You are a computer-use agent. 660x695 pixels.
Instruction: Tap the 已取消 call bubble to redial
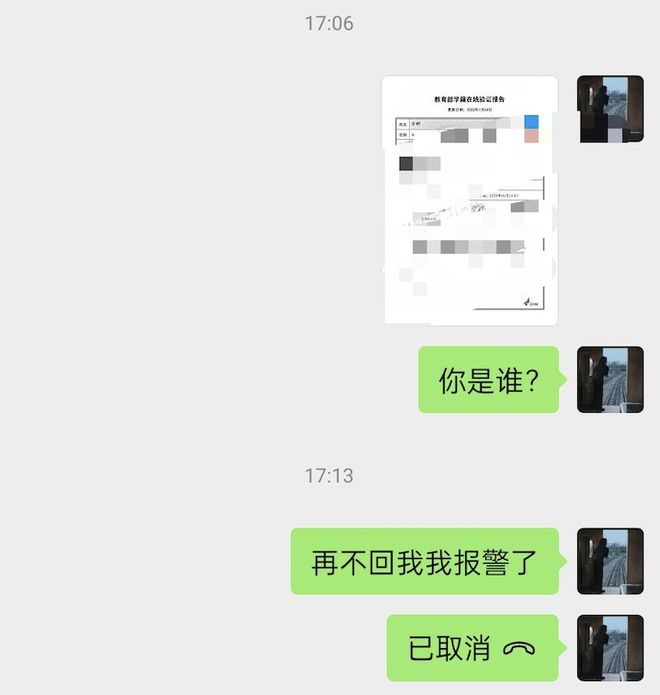coord(472,648)
